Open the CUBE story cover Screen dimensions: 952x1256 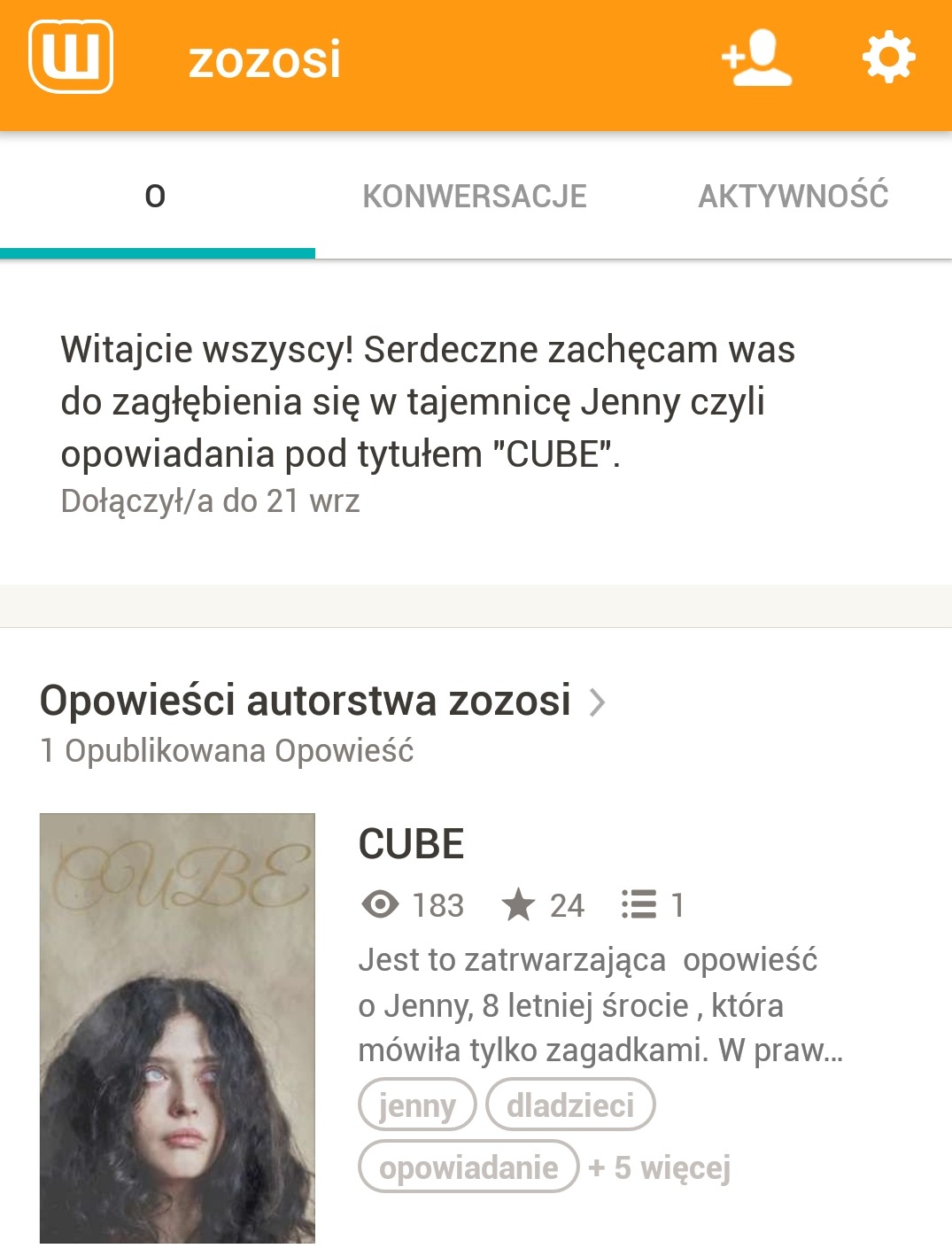(x=177, y=1027)
